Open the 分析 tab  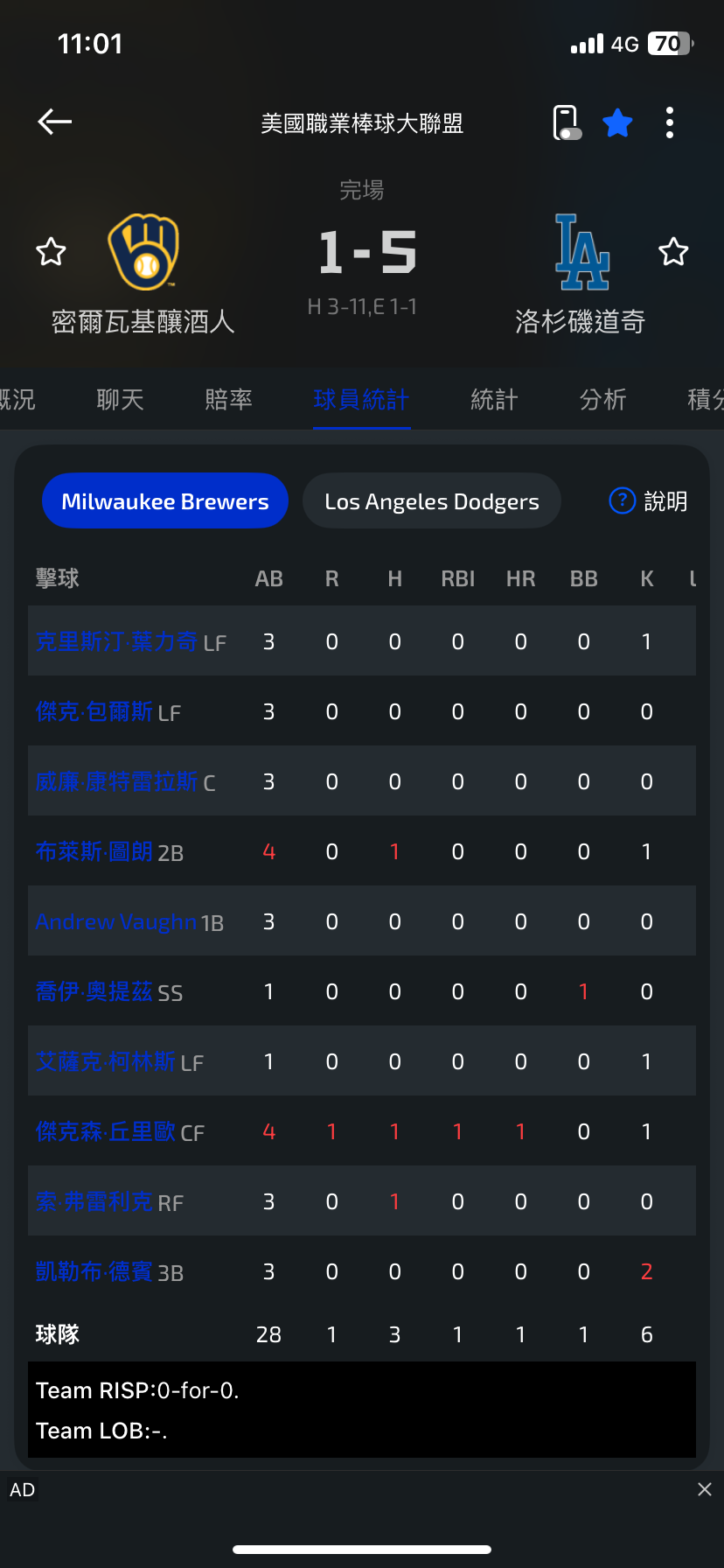pyautogui.click(x=602, y=400)
